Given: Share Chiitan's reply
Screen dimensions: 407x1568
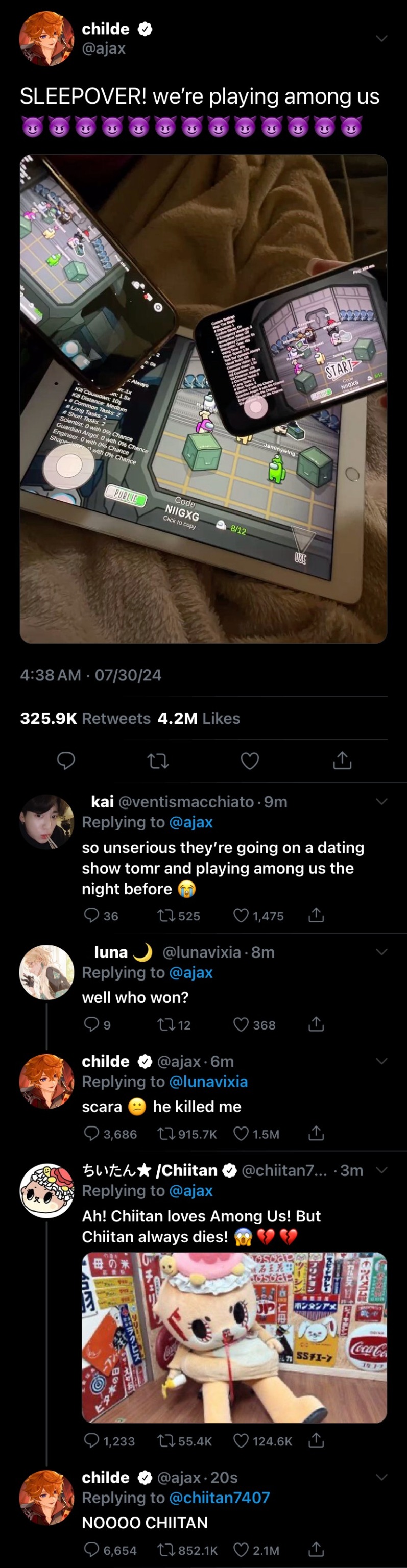Looking at the screenshot, I should (316, 1440).
